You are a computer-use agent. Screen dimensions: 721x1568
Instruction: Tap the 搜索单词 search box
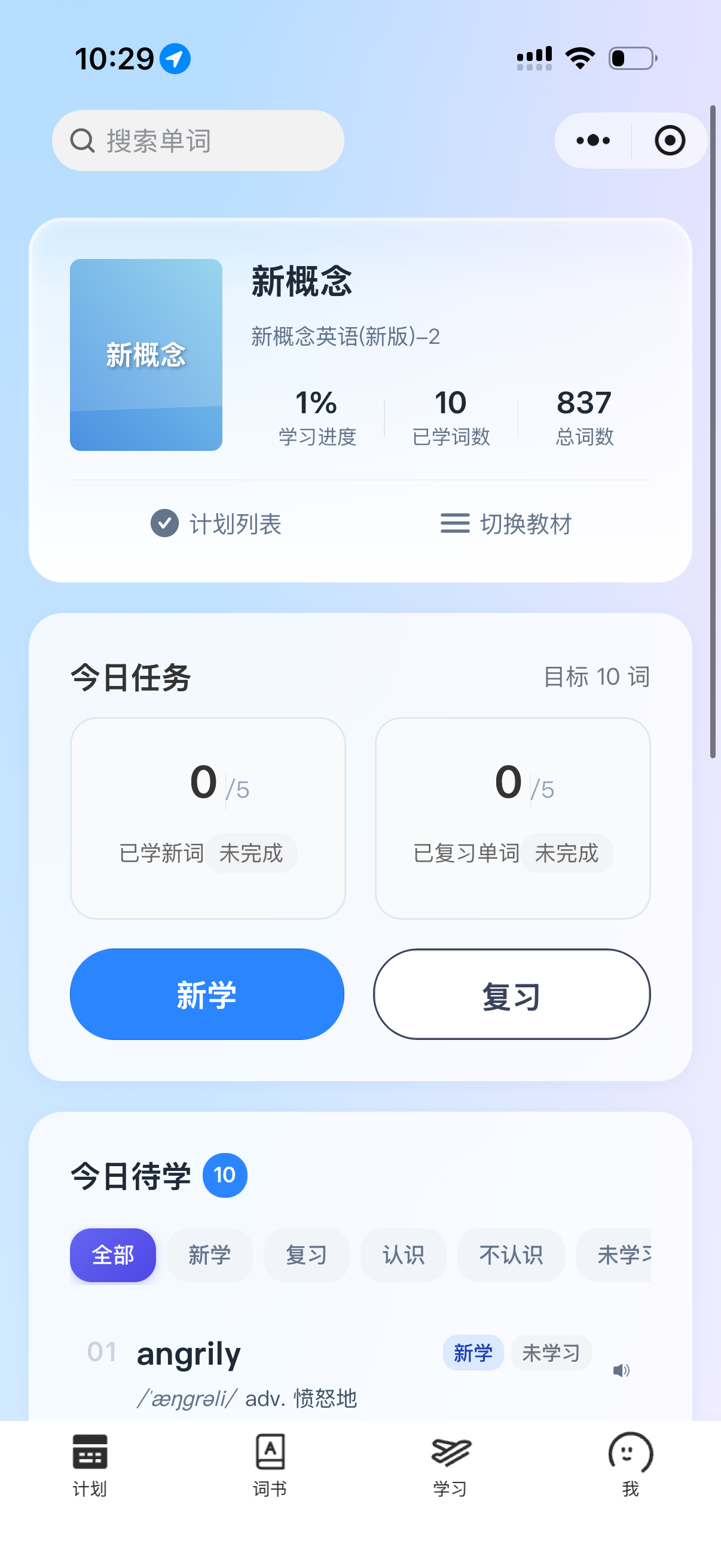pos(198,141)
